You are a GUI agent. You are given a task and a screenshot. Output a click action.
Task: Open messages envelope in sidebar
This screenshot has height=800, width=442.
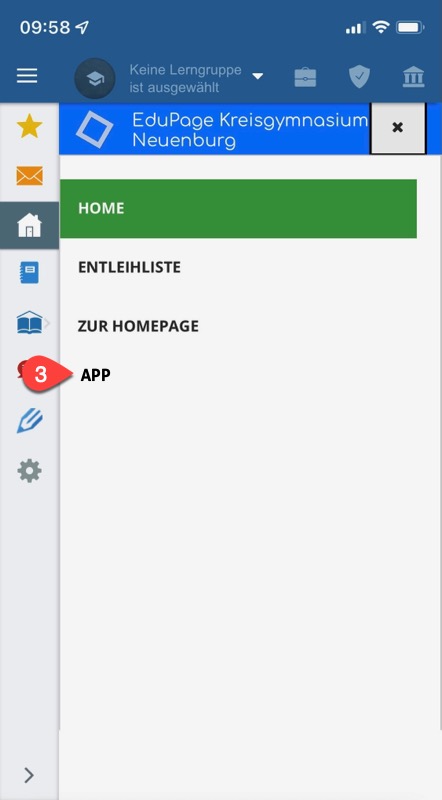[29, 176]
